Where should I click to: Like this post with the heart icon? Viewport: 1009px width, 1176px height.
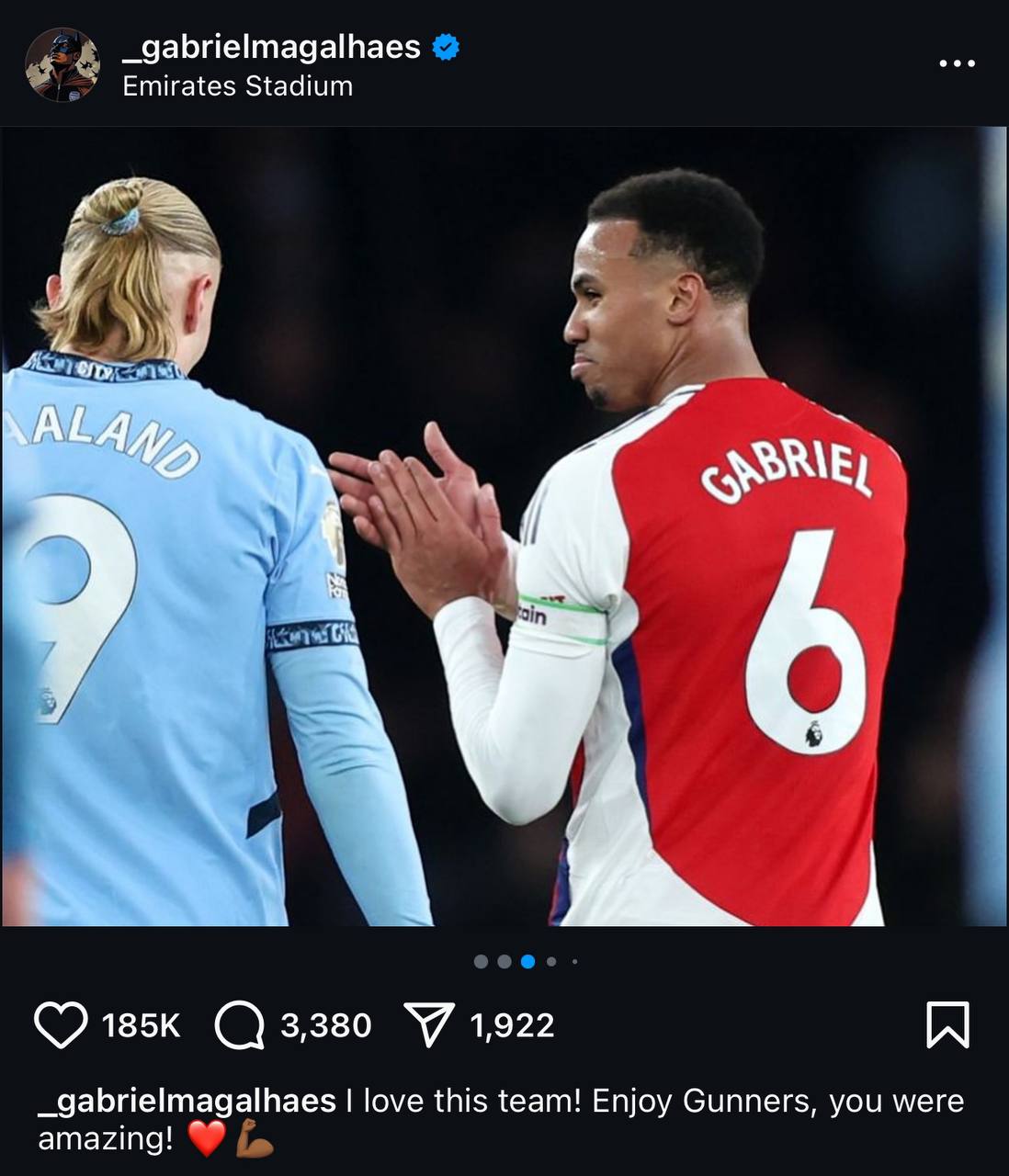[x=61, y=1024]
